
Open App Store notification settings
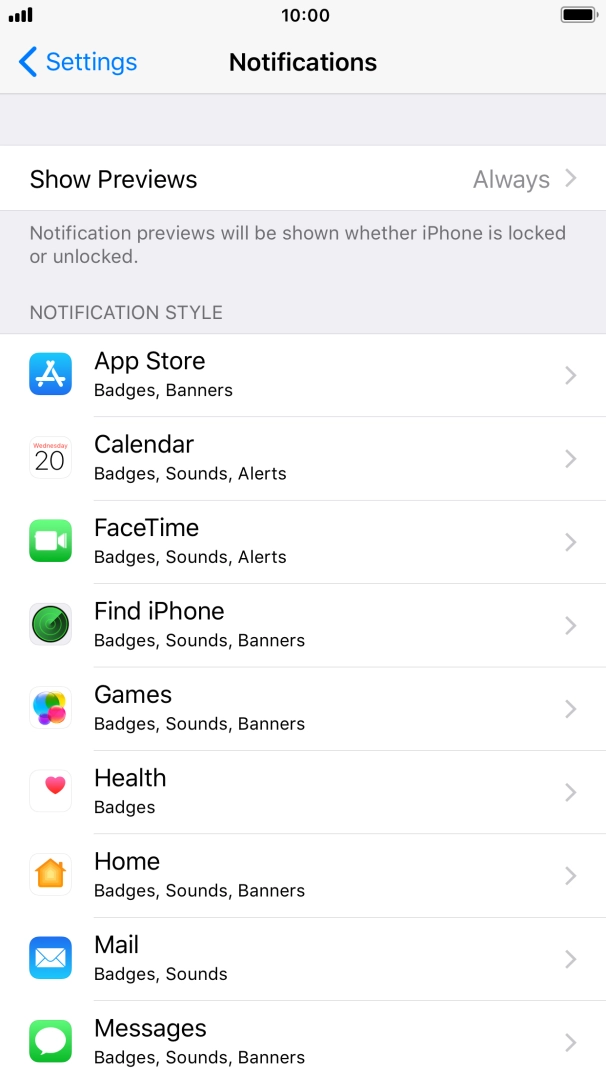coord(303,375)
